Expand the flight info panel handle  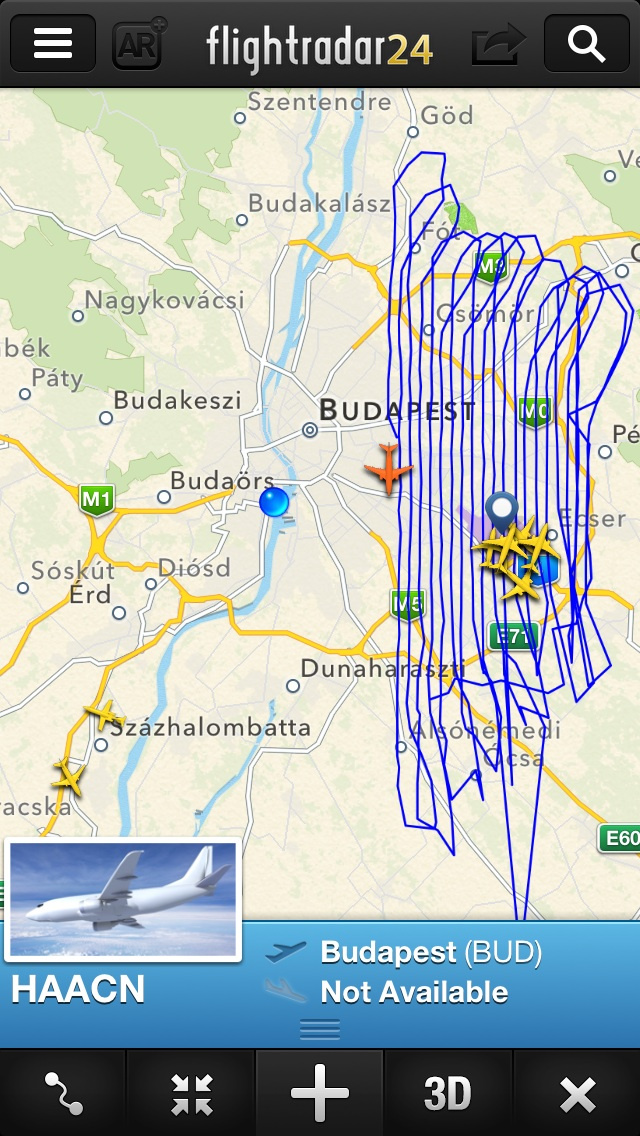pos(319,1028)
